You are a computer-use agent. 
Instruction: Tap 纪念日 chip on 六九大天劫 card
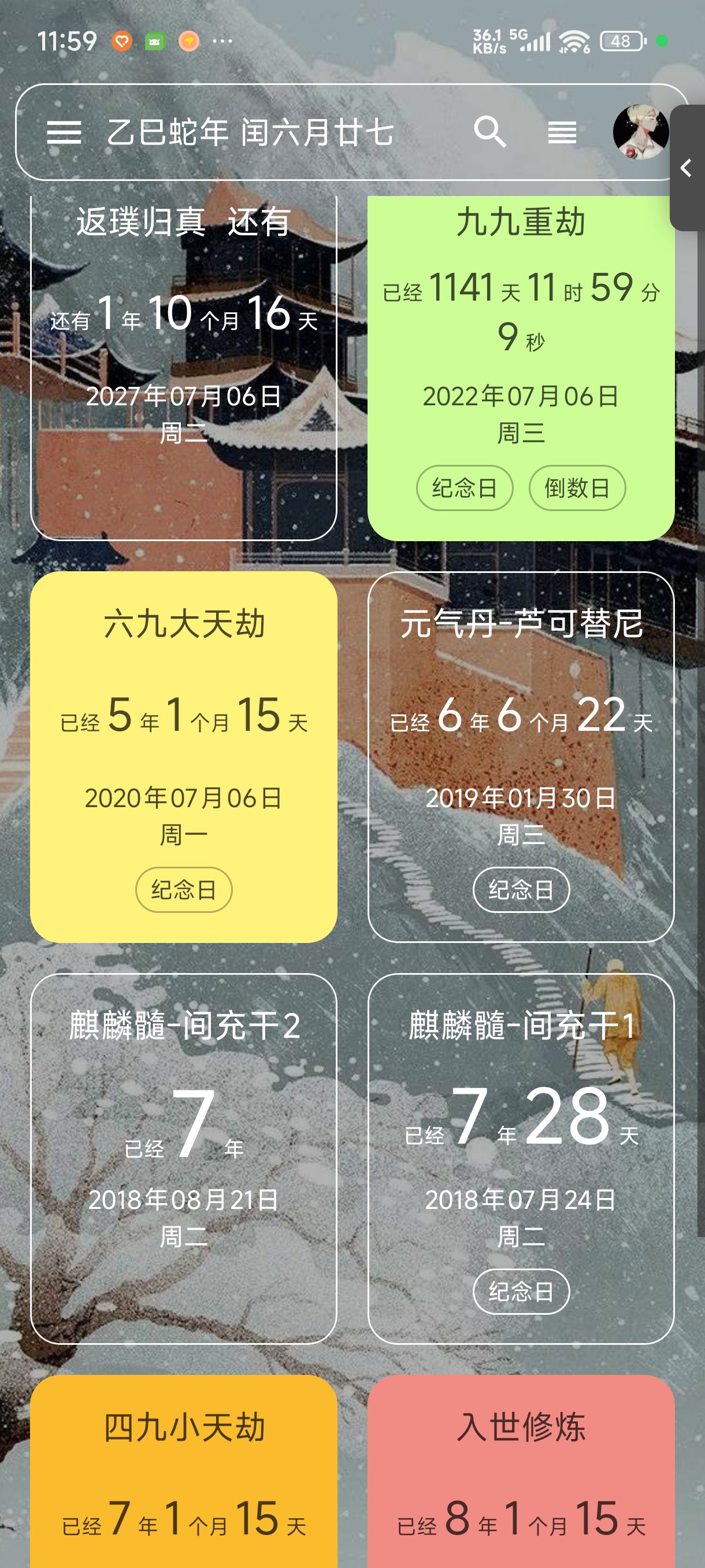click(x=183, y=890)
